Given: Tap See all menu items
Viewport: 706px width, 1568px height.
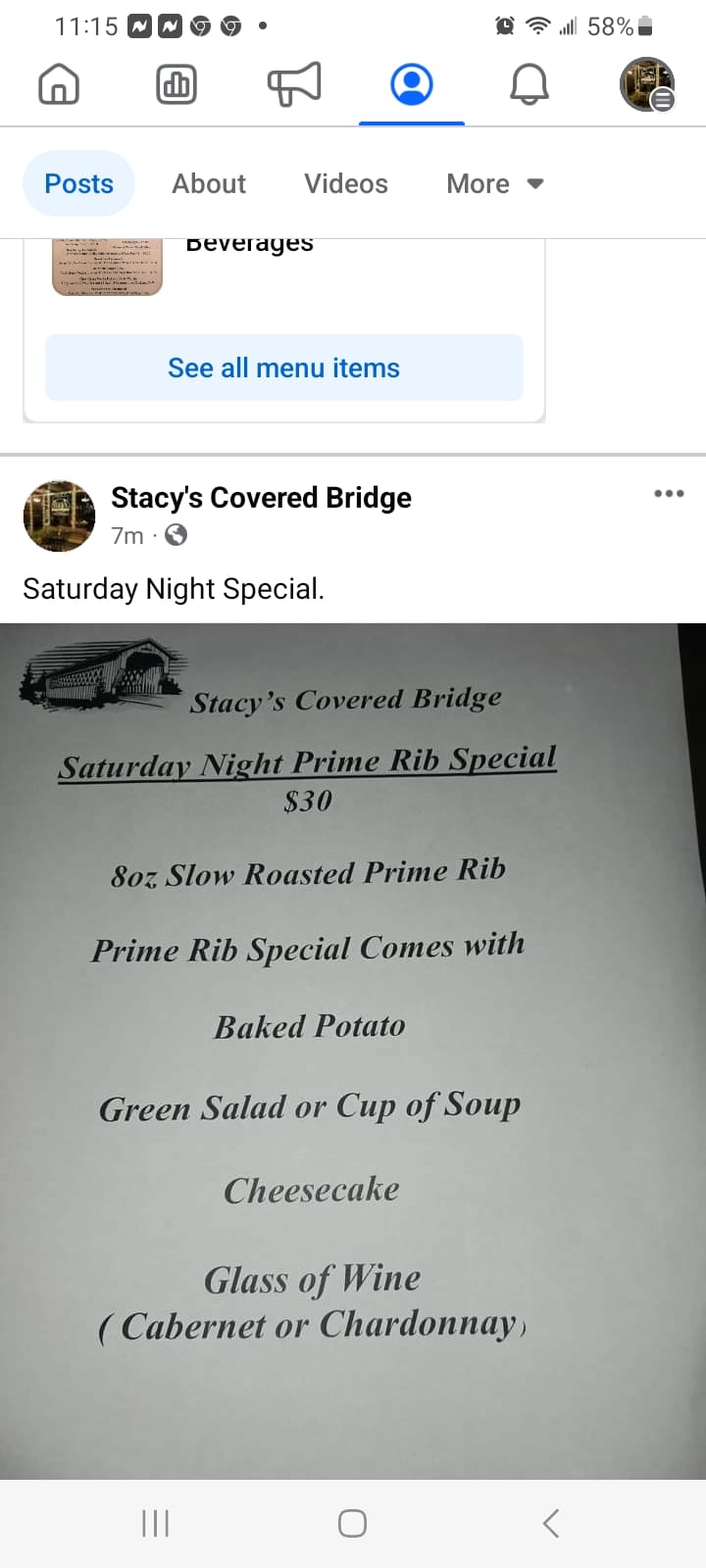Looking at the screenshot, I should pyautogui.click(x=283, y=367).
